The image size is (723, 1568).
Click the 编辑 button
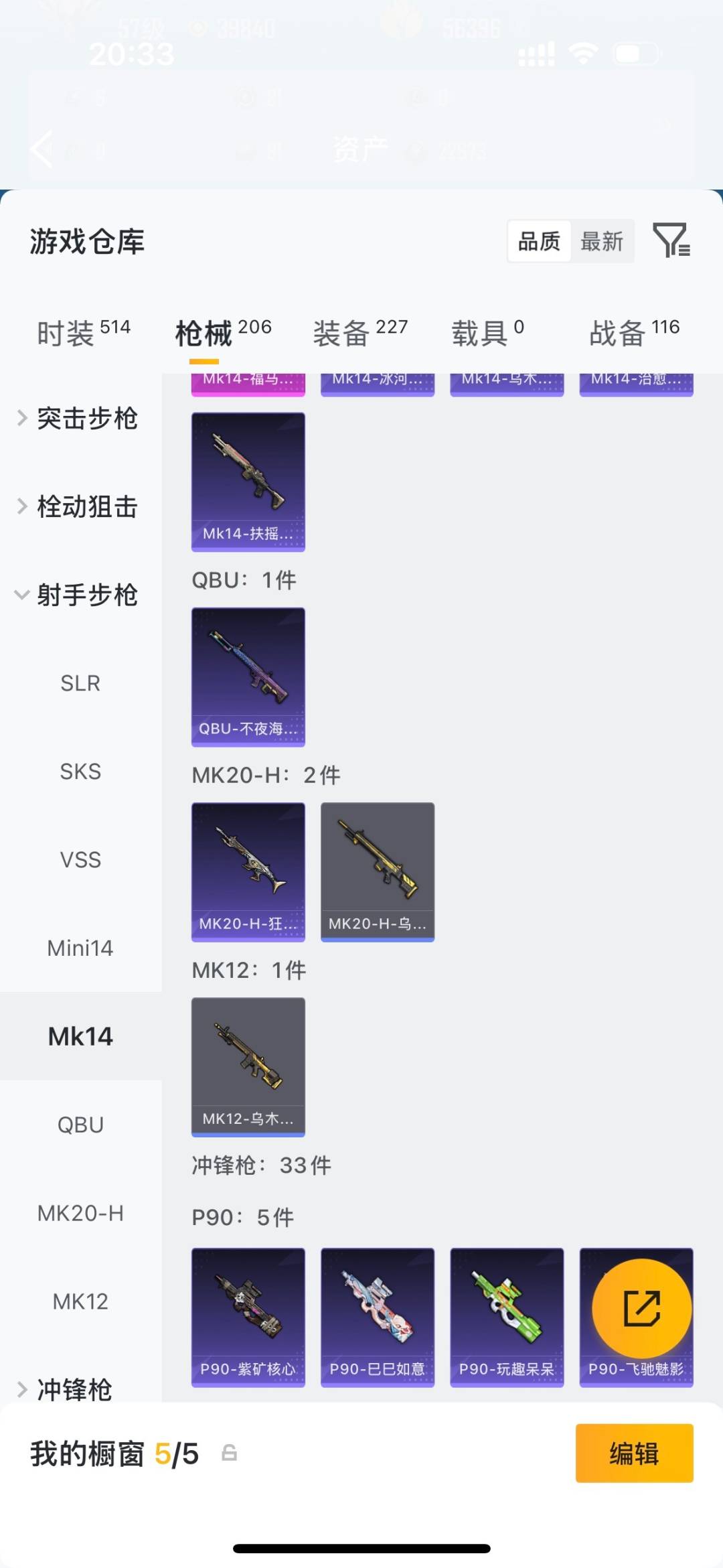pos(634,1453)
